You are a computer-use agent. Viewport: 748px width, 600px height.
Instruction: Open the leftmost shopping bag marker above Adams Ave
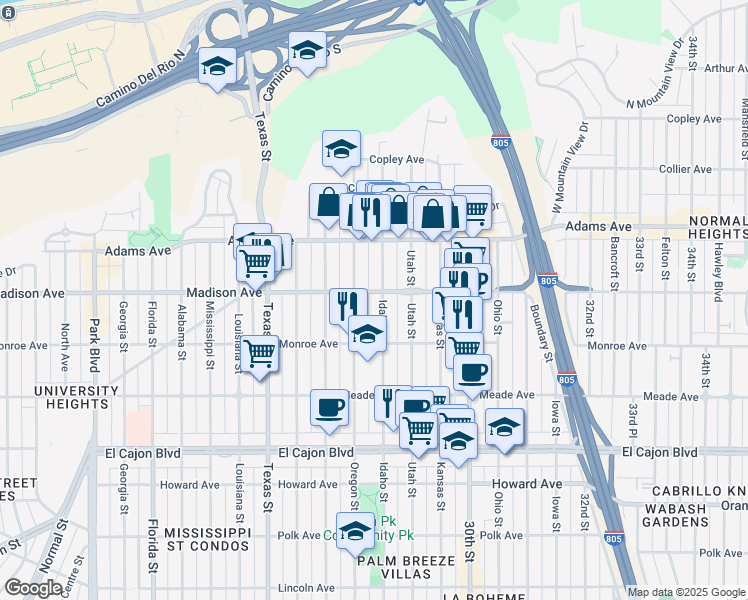(x=328, y=203)
